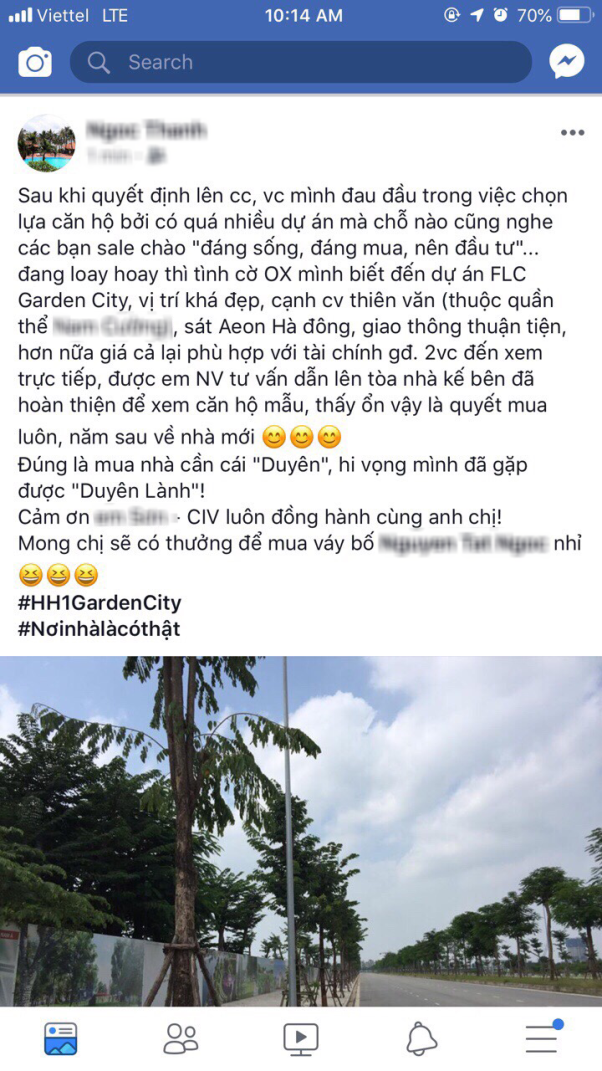The image size is (602, 1071).
Task: Open the post's three-dot options menu
Action: point(571,133)
